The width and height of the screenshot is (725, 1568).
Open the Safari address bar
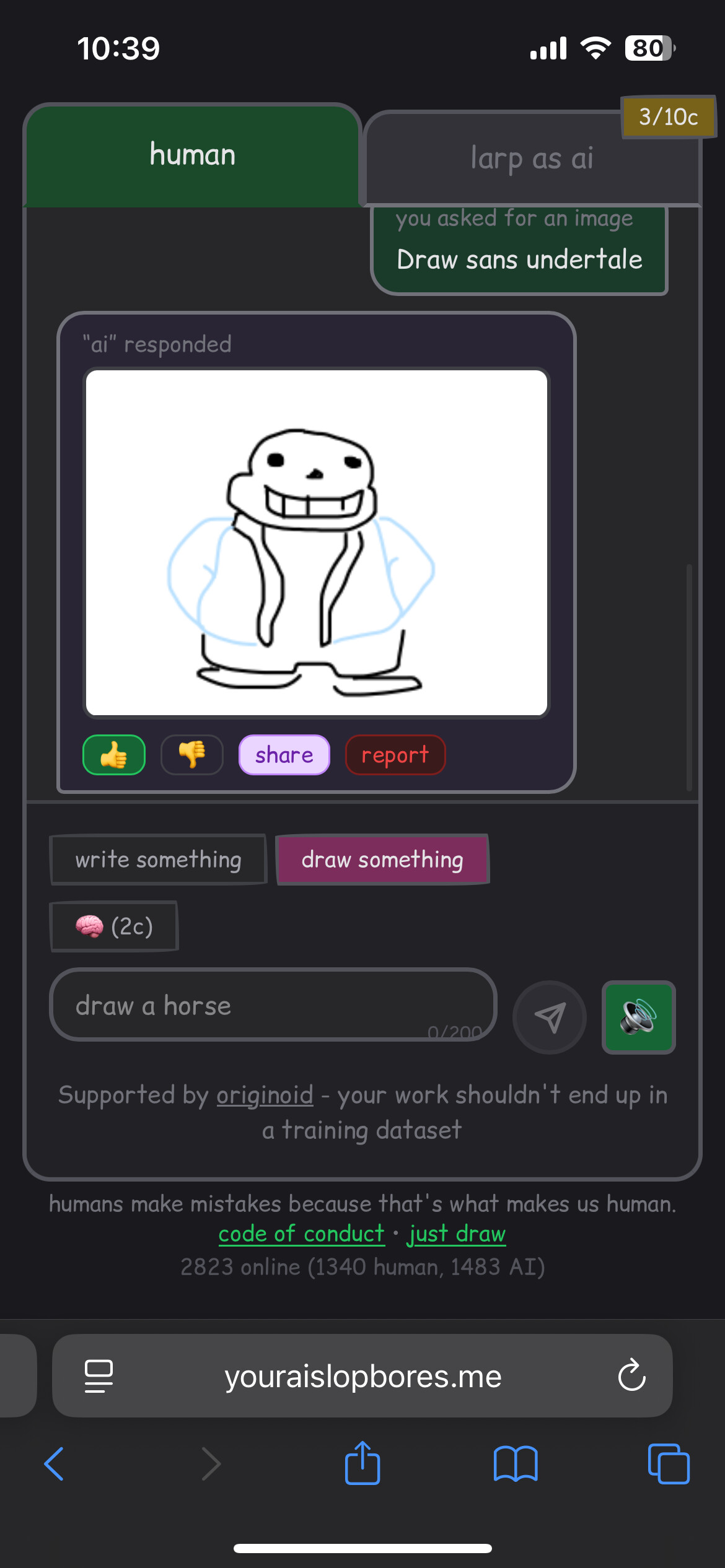tap(362, 1376)
